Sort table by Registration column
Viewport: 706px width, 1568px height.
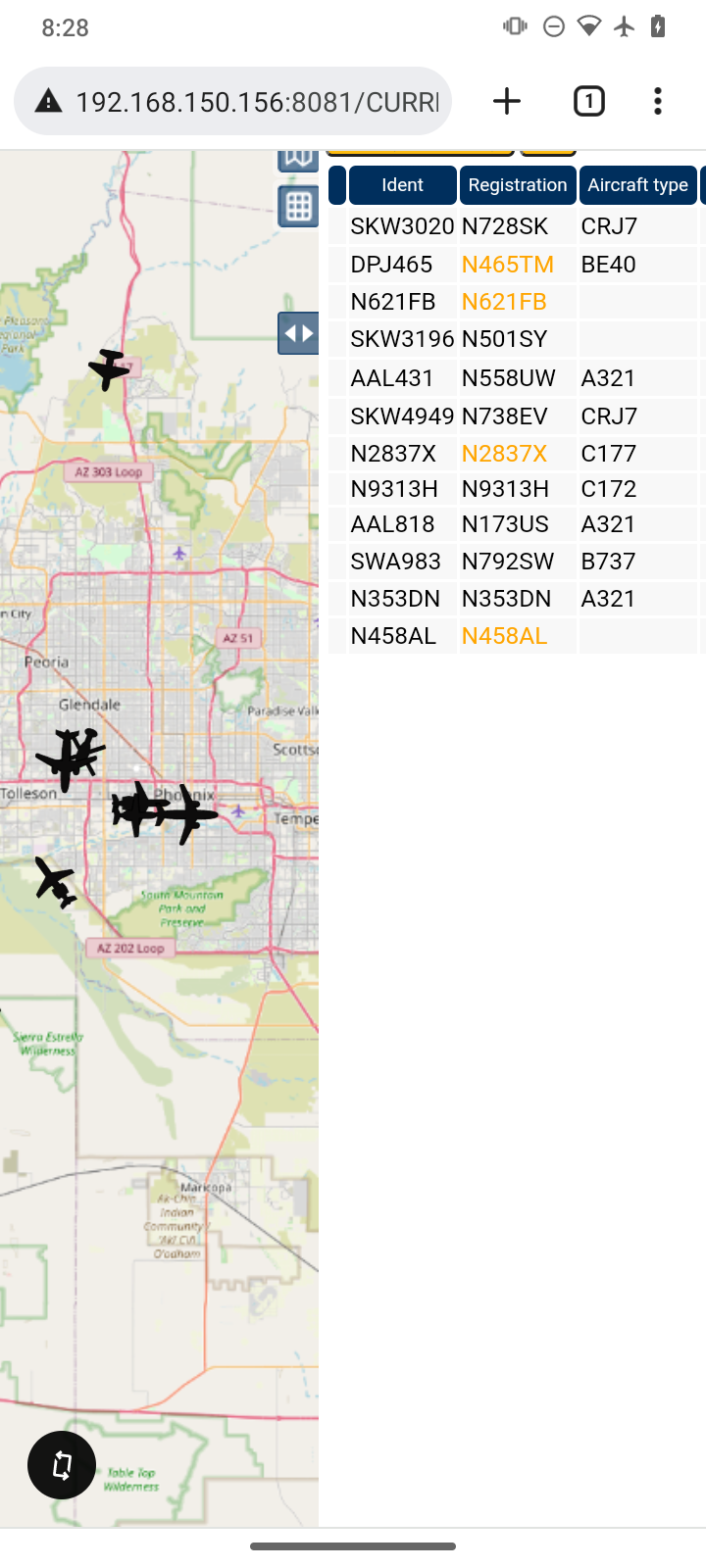tap(518, 185)
